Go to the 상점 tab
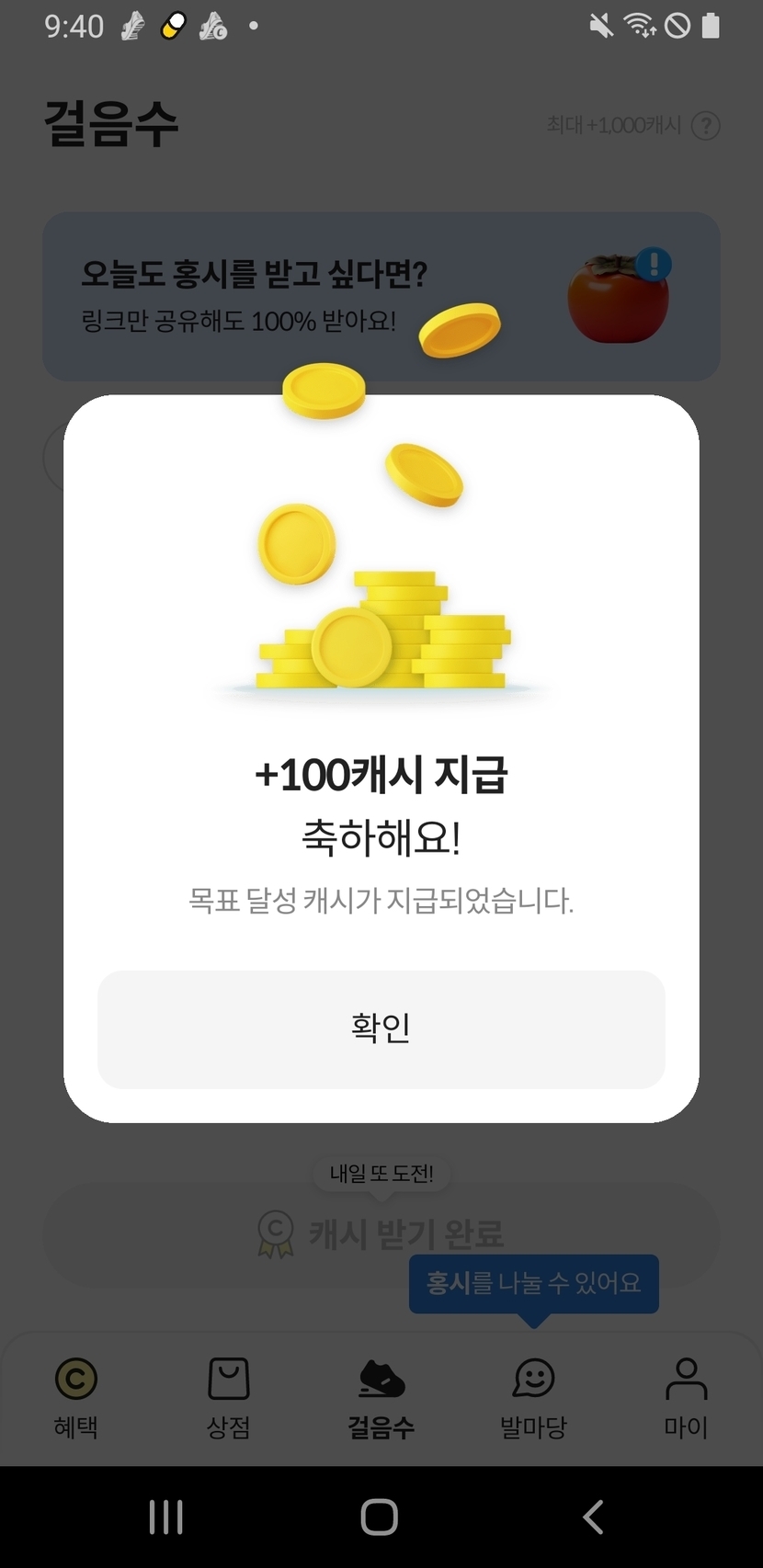 (x=228, y=1397)
